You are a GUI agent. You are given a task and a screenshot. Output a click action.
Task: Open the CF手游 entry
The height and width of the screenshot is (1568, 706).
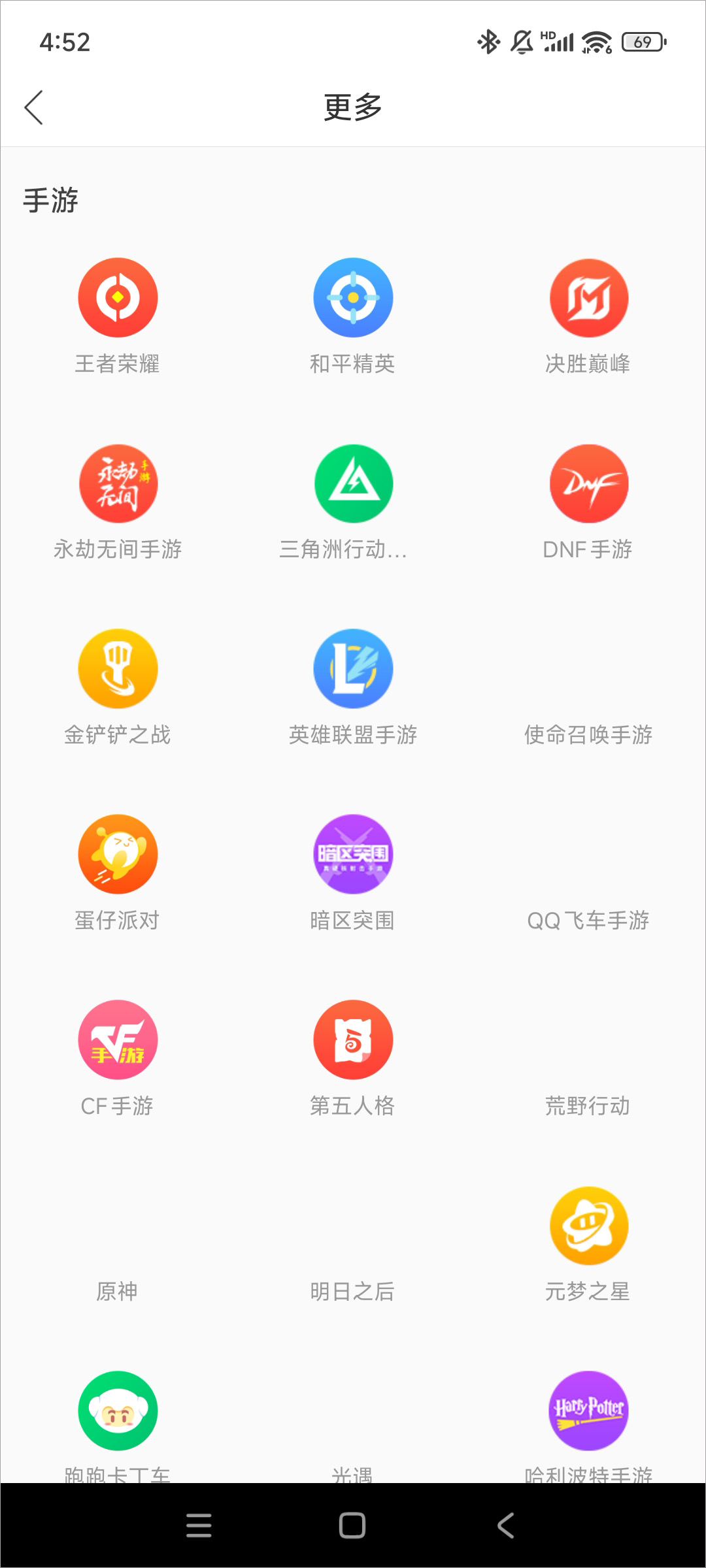pos(118,1040)
